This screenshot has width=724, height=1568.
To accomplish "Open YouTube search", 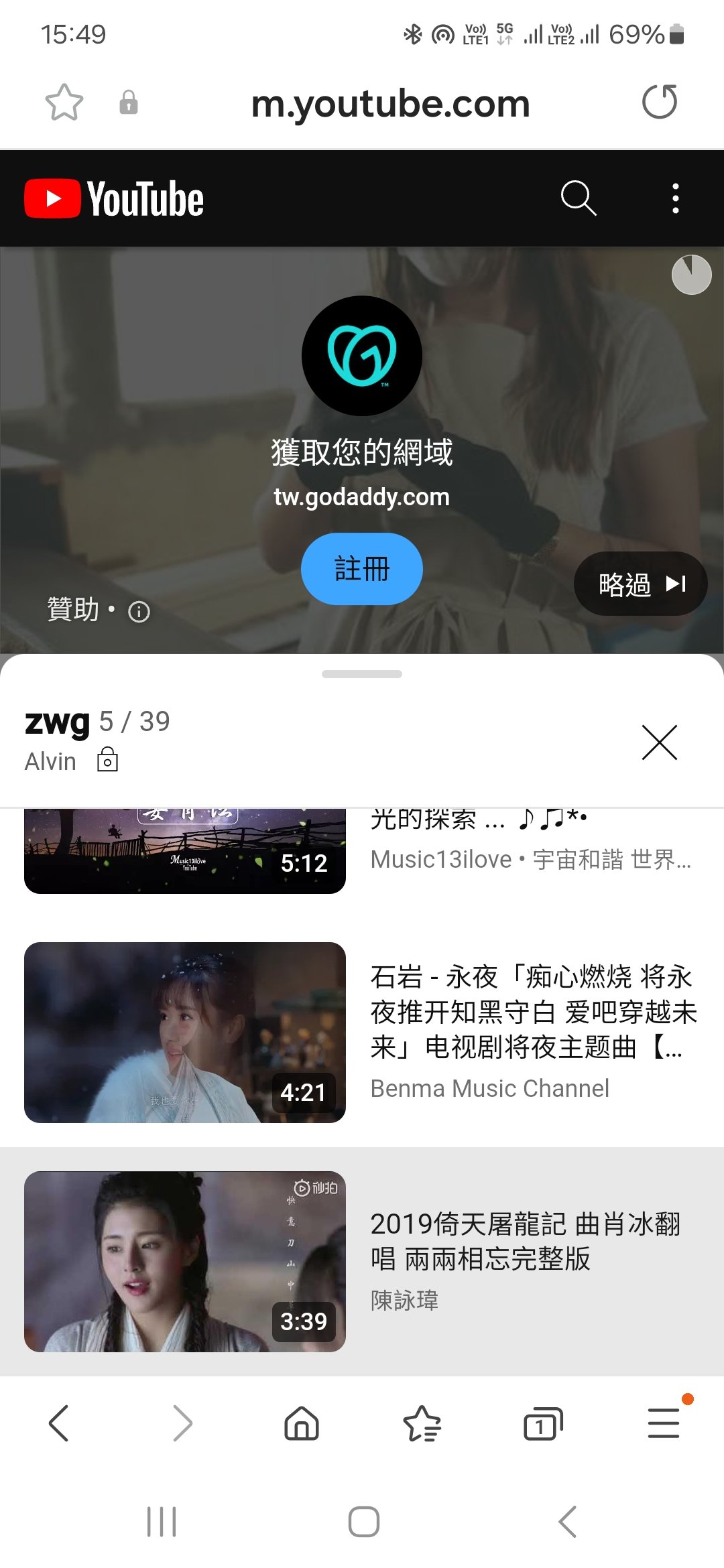I will pos(578,196).
